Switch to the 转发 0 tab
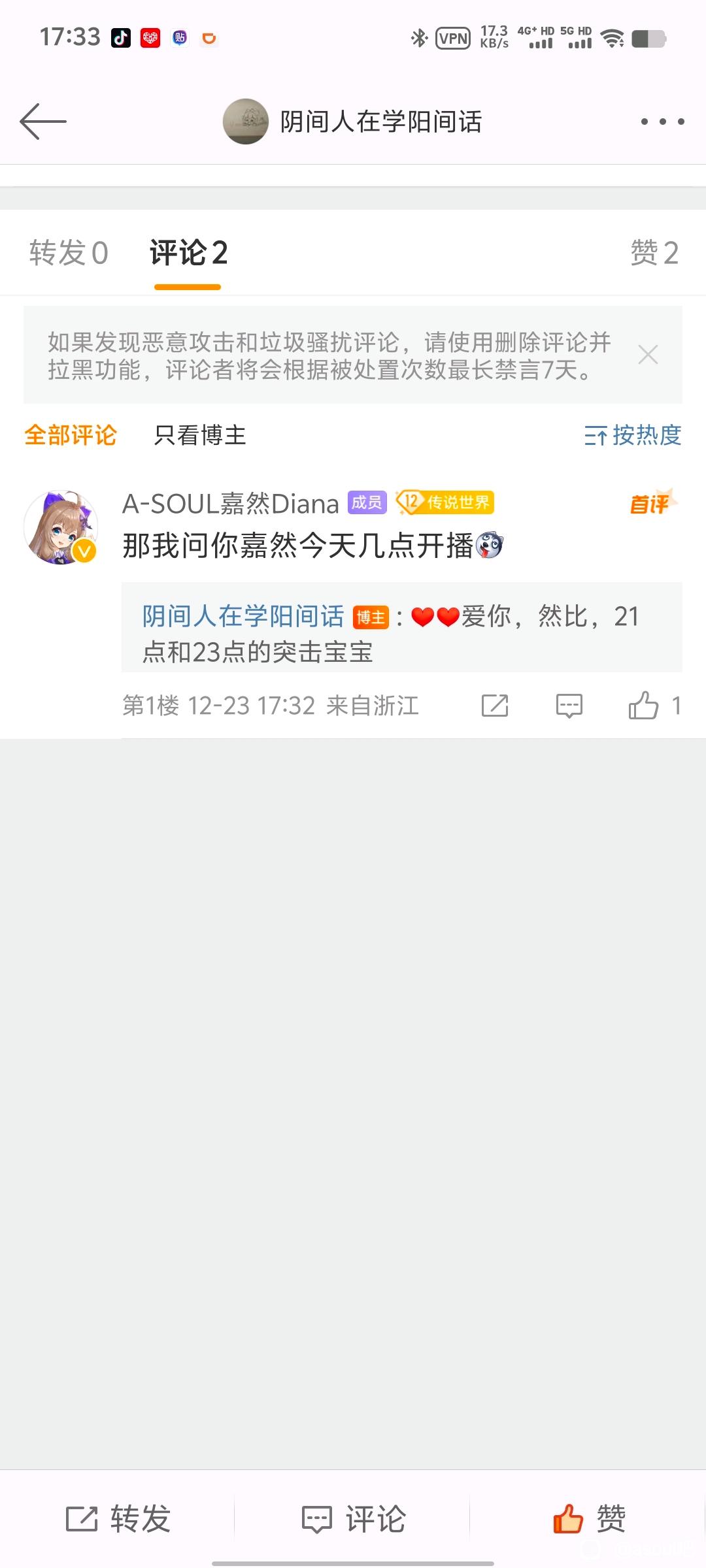 69,253
